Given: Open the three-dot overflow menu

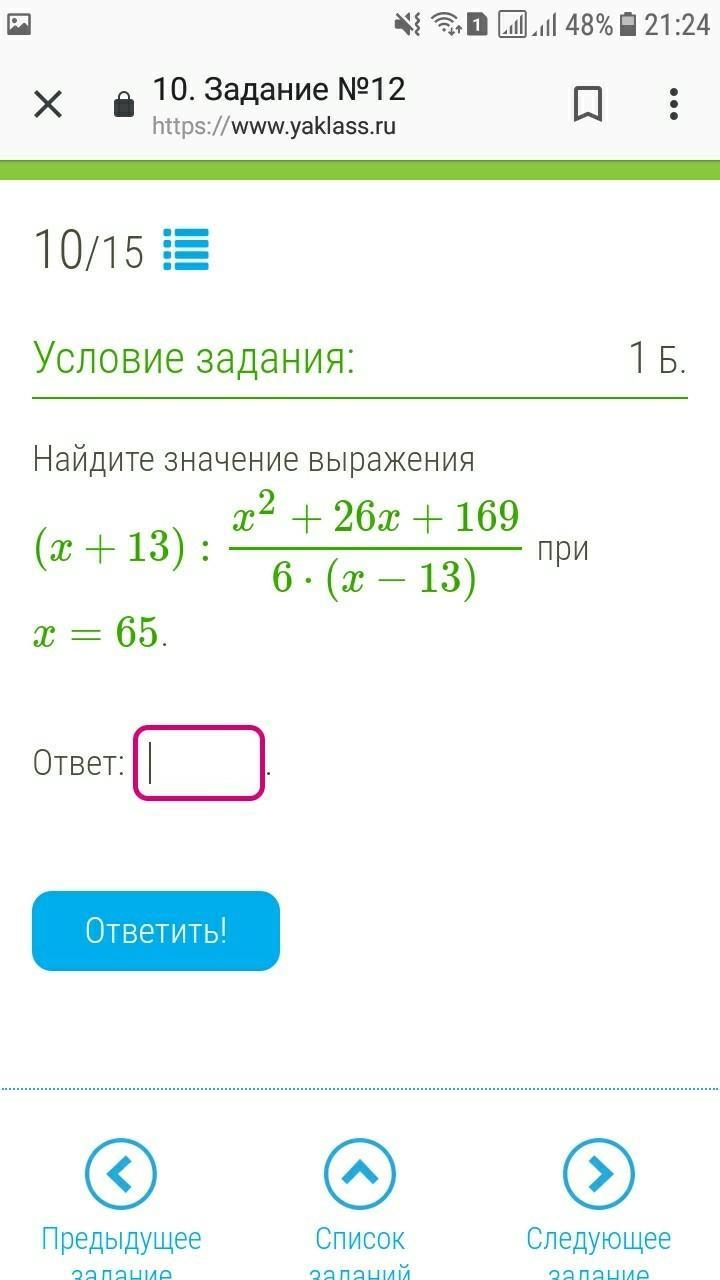Looking at the screenshot, I should (673, 104).
